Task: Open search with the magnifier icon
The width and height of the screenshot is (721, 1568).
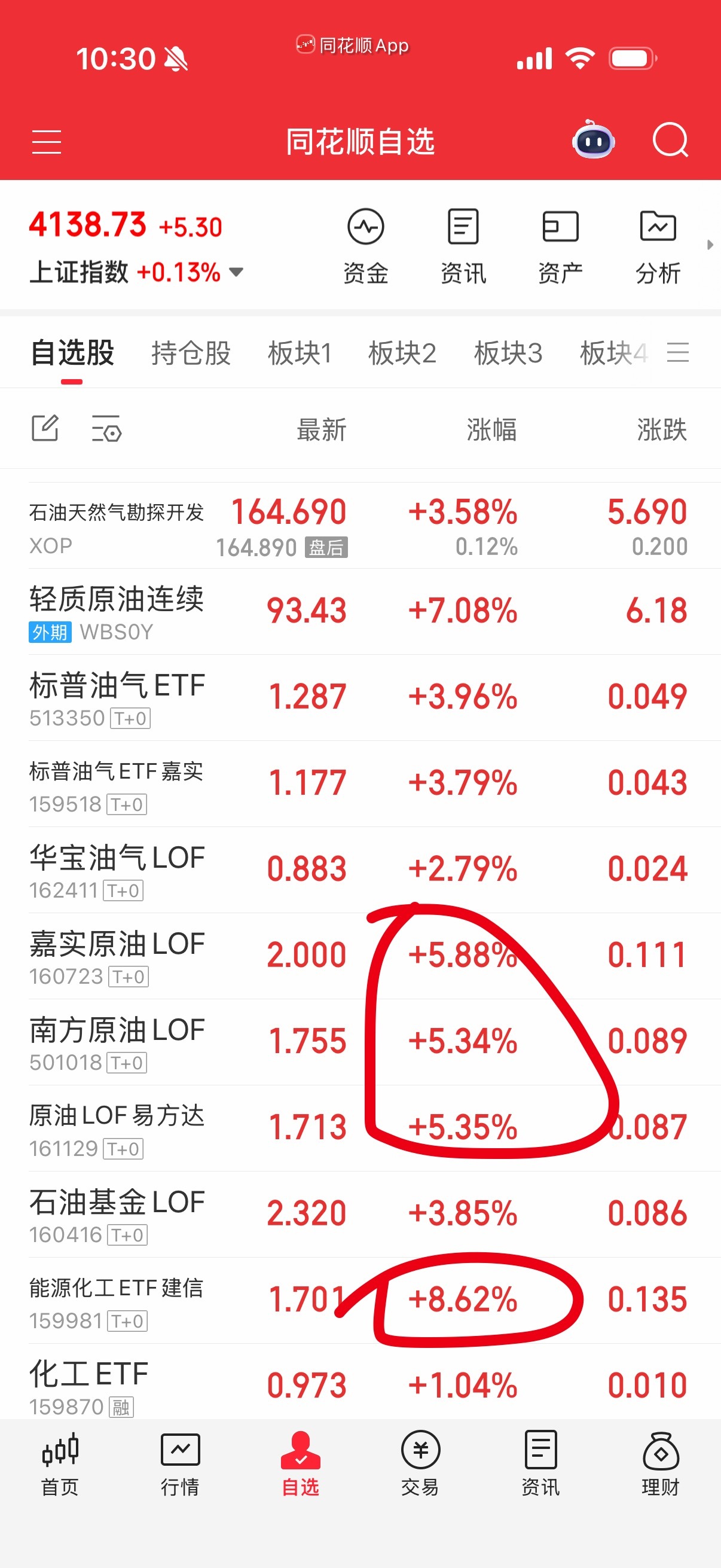Action: click(x=669, y=140)
